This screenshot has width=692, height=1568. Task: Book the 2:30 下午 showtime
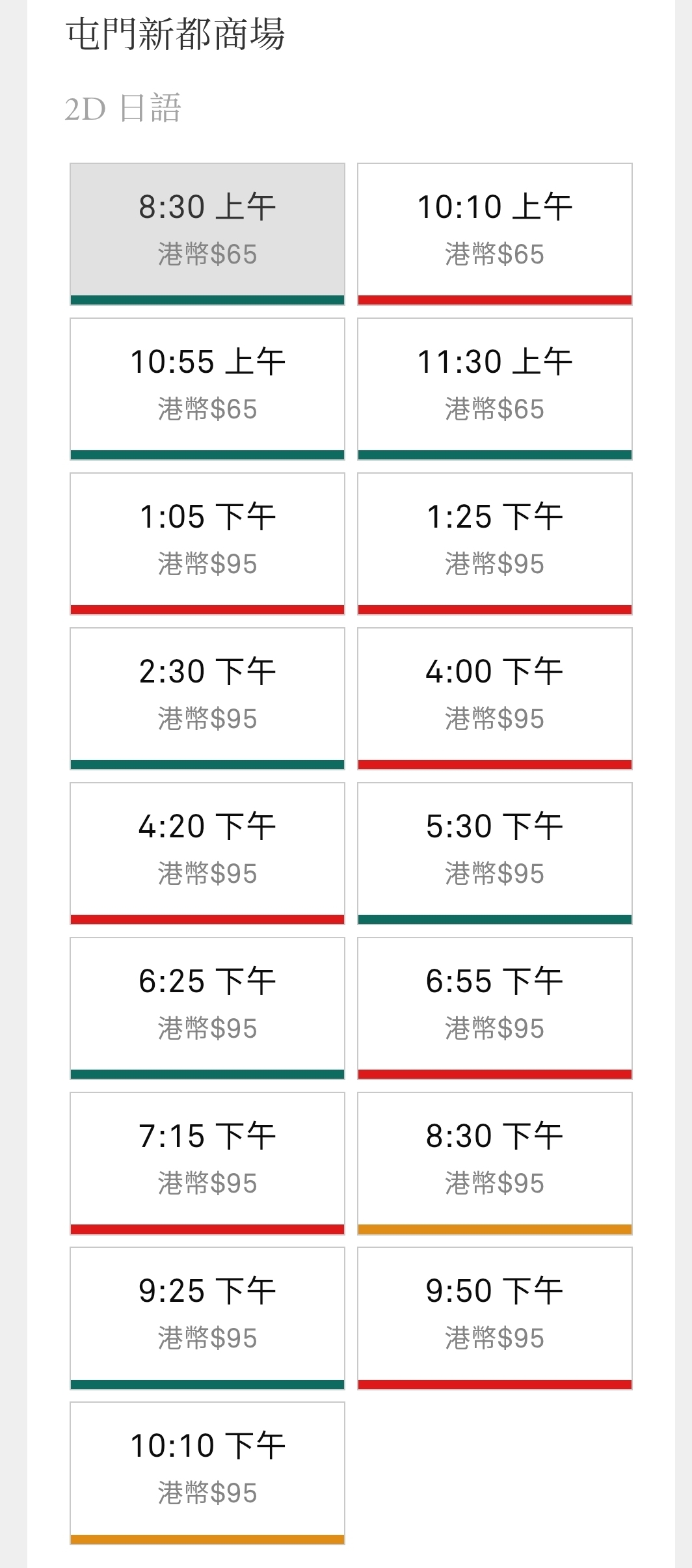[x=207, y=699]
